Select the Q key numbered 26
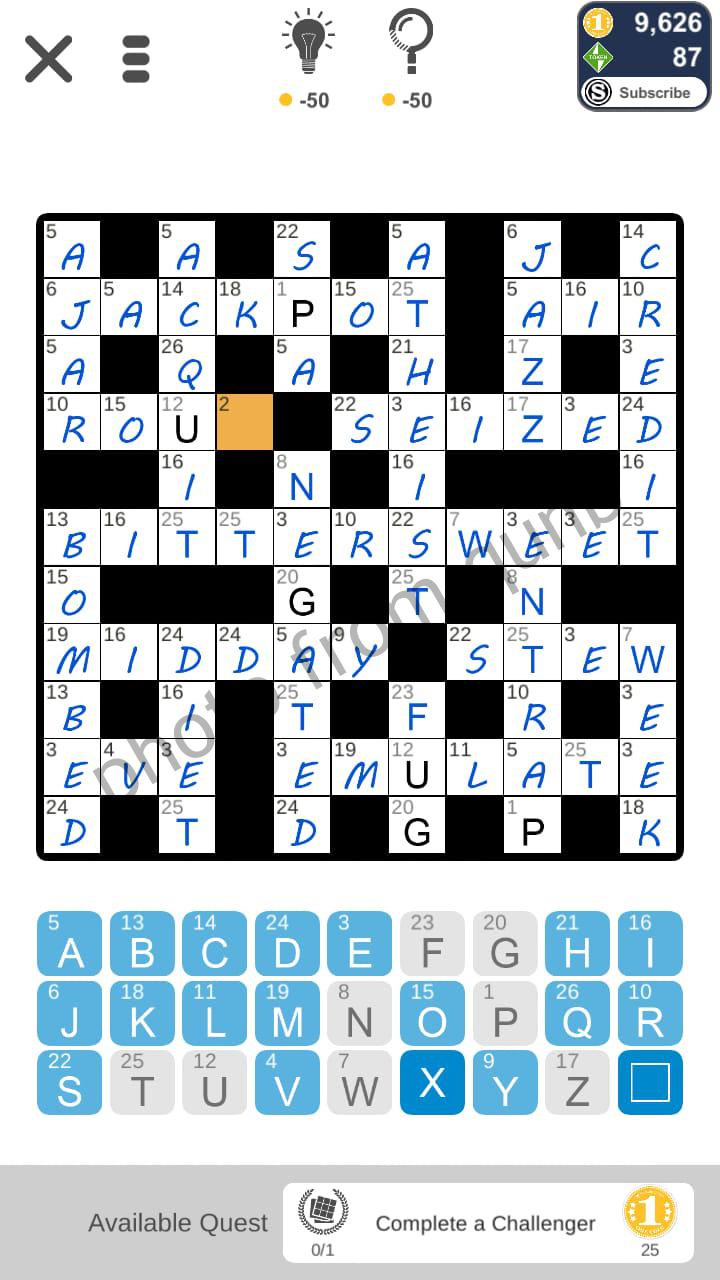Image resolution: width=720 pixels, height=1280 pixels. (577, 1013)
